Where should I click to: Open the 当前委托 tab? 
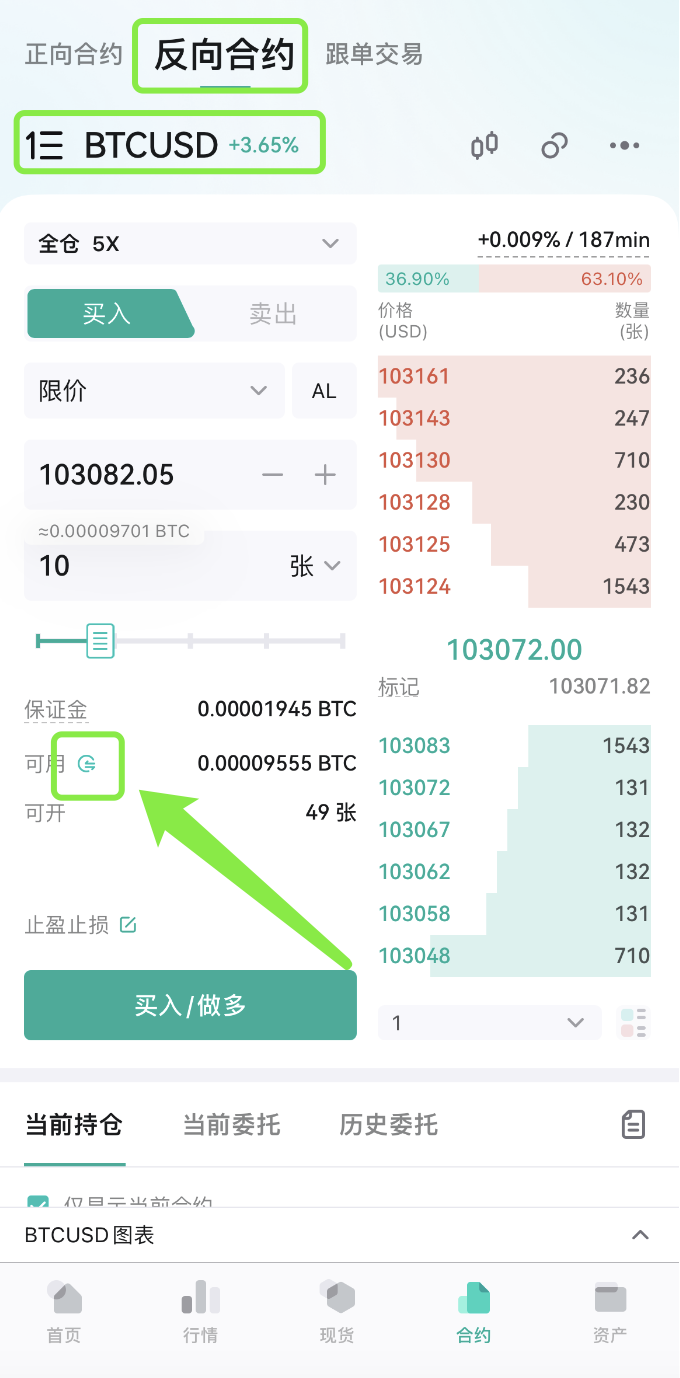click(x=232, y=1125)
